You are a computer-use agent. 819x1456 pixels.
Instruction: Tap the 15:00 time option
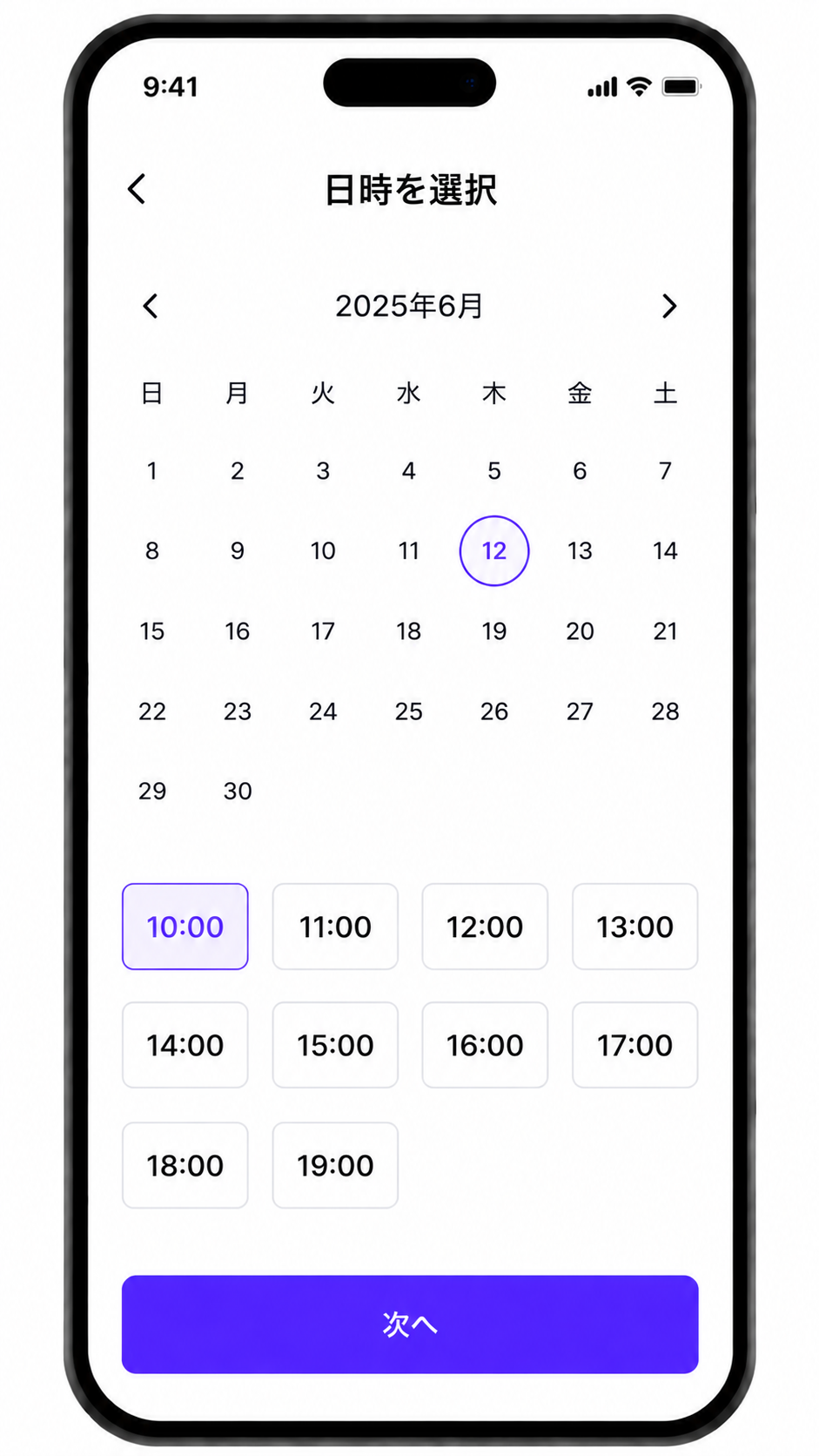(335, 1045)
